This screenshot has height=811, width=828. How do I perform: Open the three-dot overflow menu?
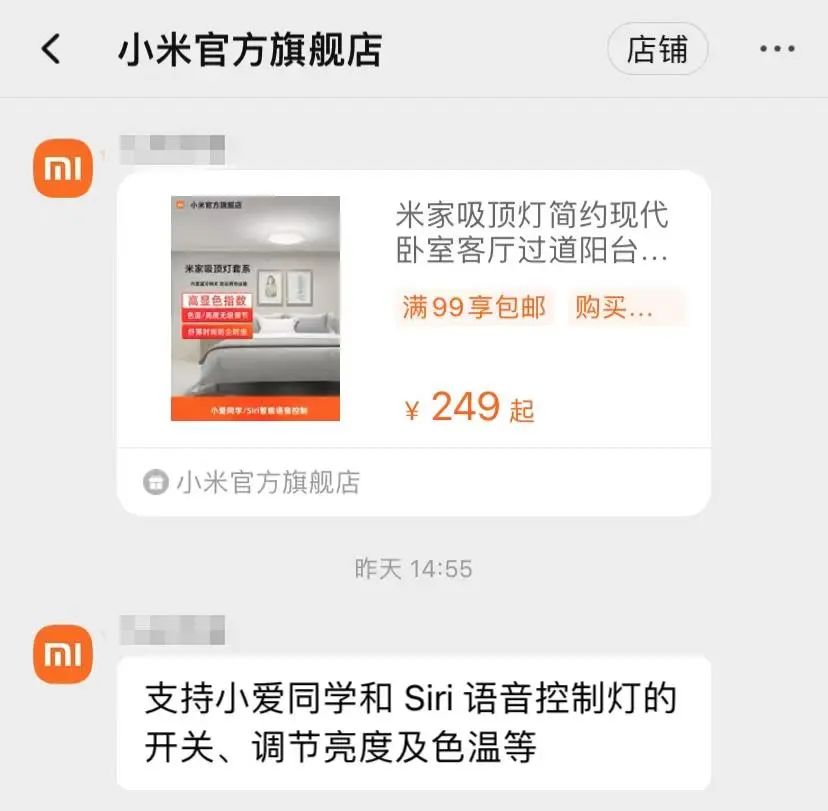[776, 49]
